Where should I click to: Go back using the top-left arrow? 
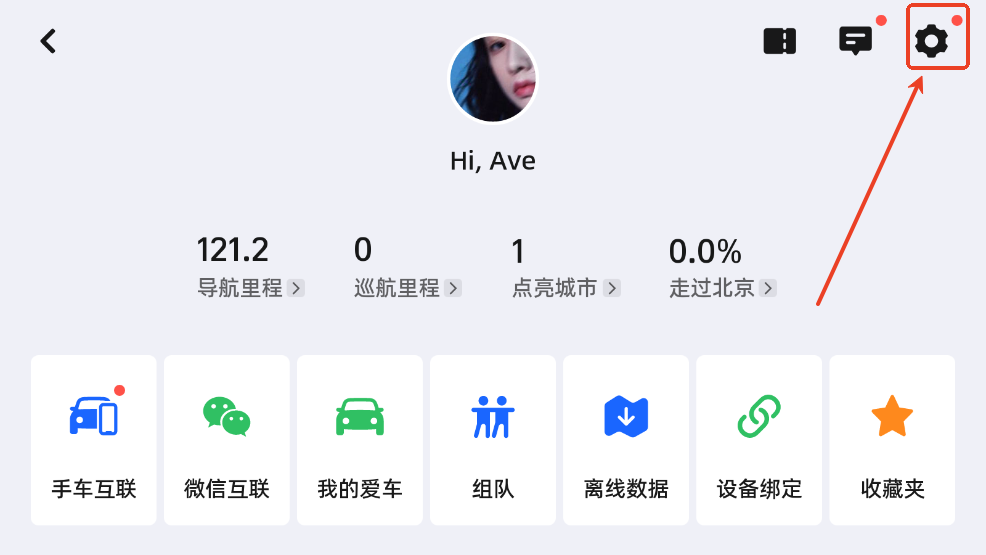[48, 41]
